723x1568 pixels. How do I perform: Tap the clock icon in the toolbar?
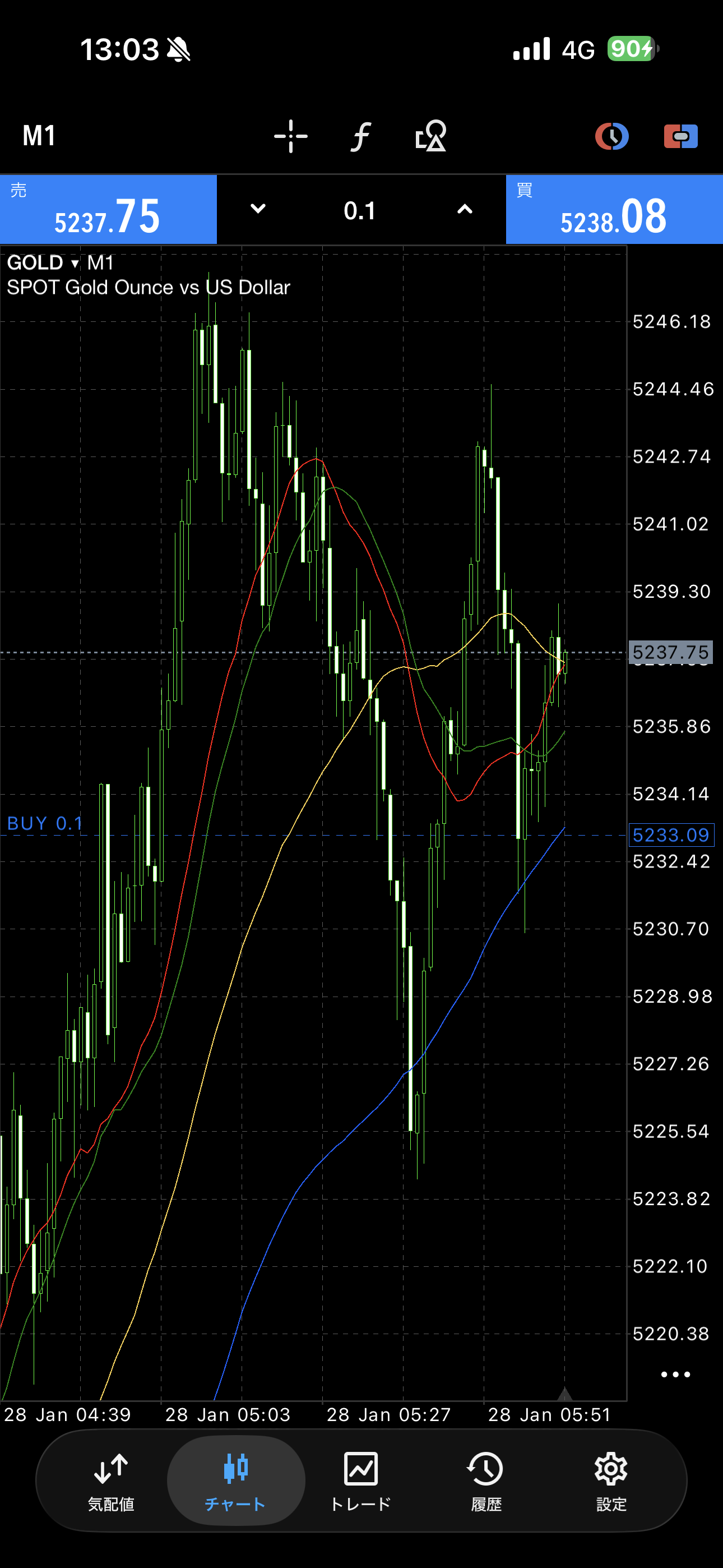click(x=611, y=136)
